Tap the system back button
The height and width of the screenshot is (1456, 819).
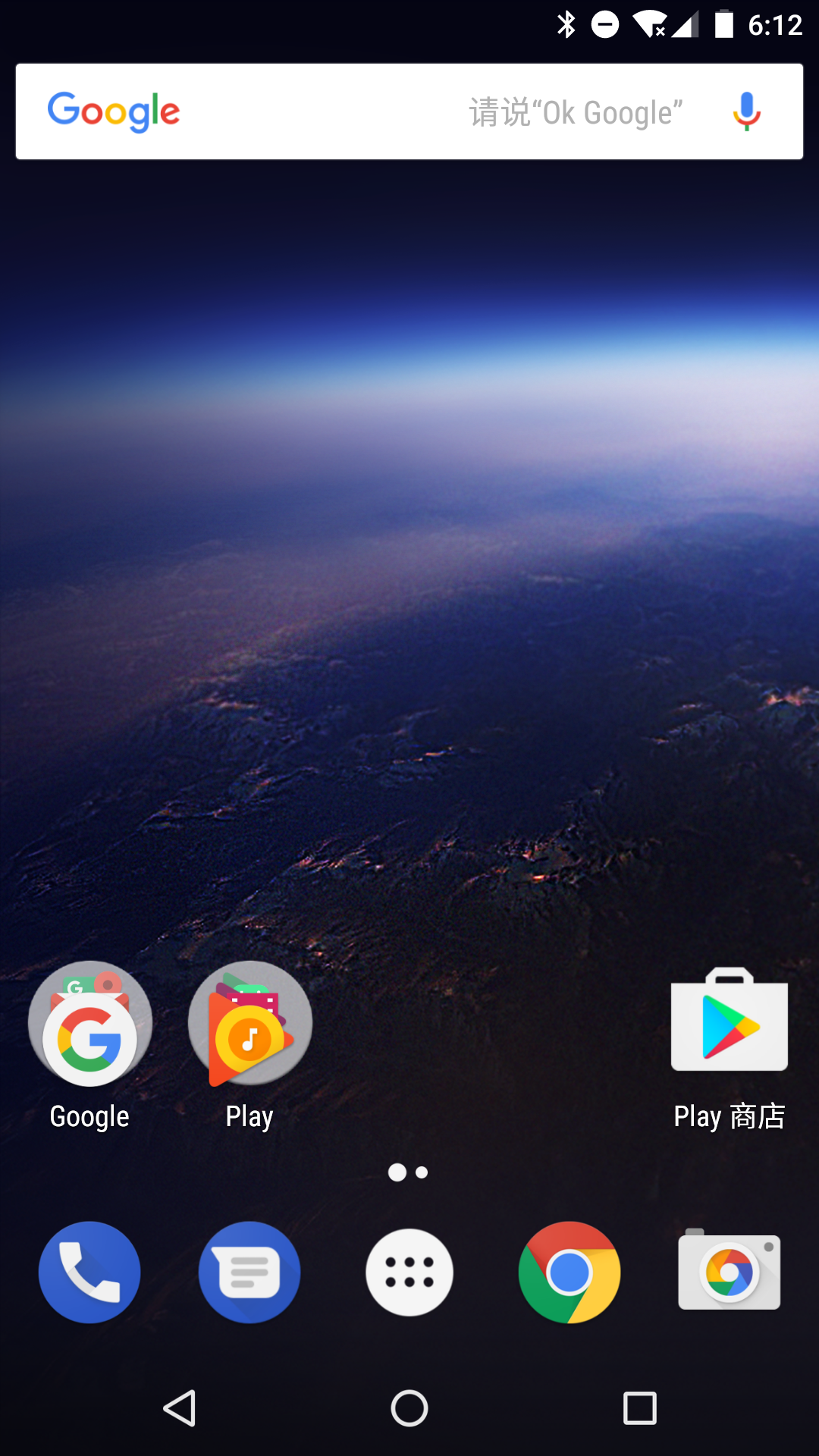click(x=180, y=1408)
